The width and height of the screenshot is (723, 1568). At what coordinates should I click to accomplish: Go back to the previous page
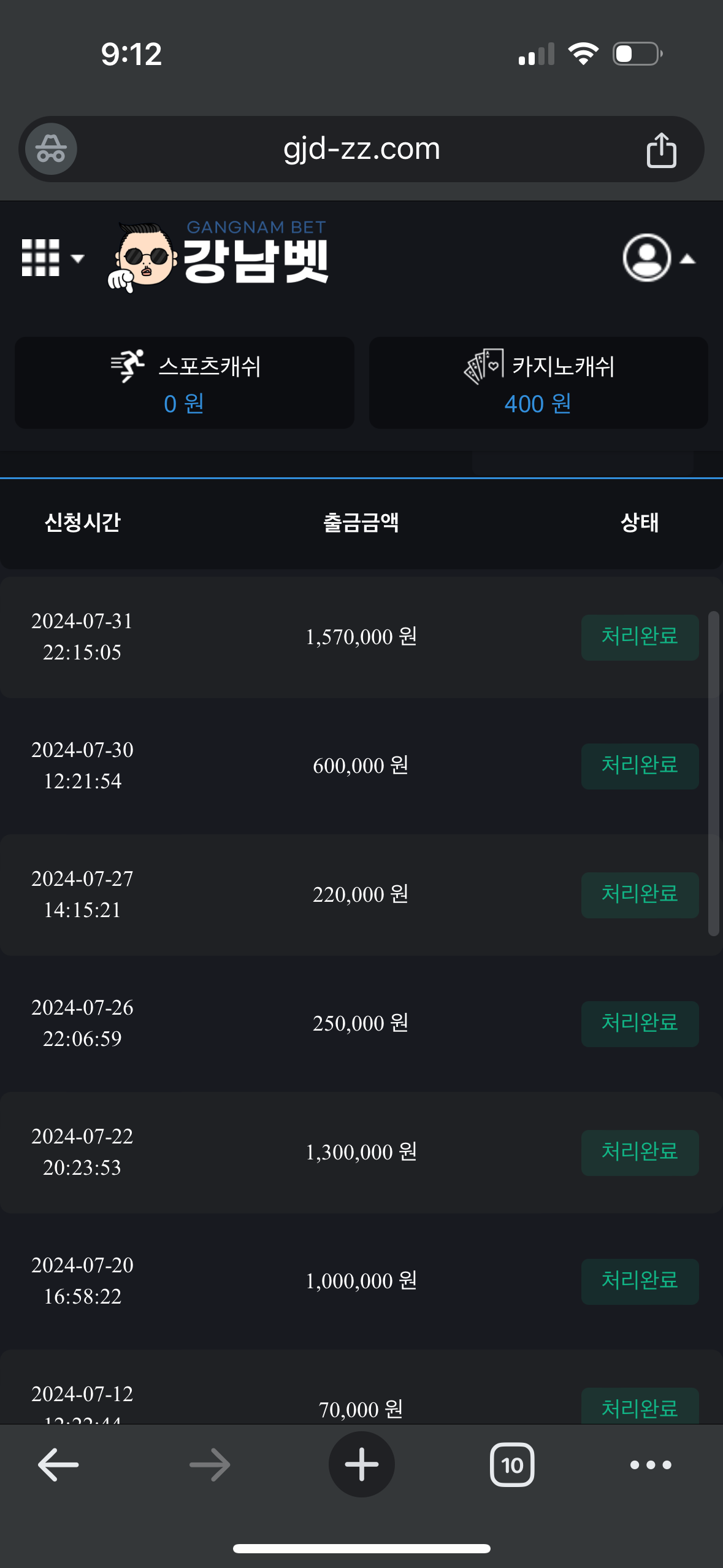point(58,1465)
